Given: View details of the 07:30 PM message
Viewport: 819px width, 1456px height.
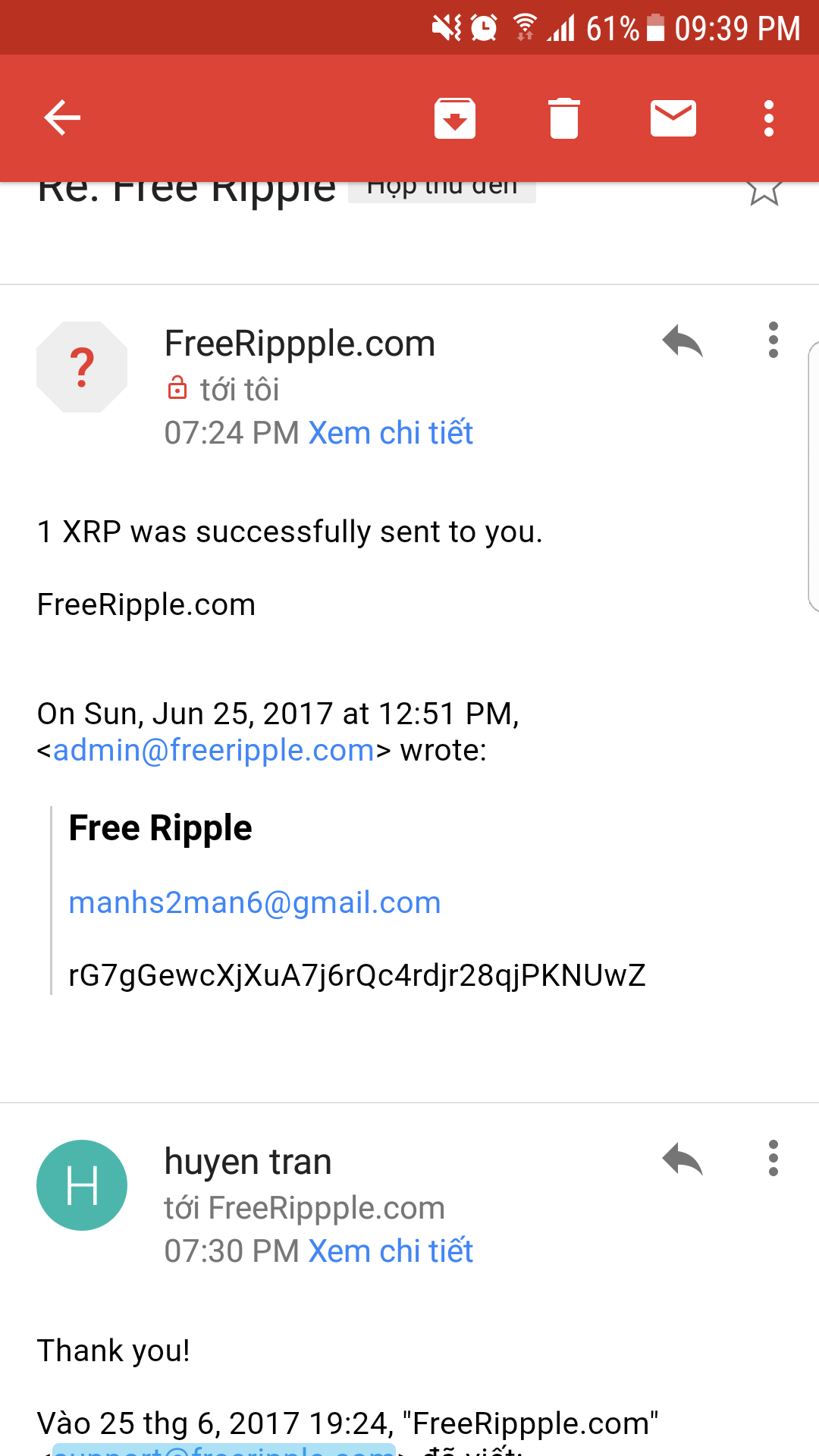Looking at the screenshot, I should point(391,1251).
